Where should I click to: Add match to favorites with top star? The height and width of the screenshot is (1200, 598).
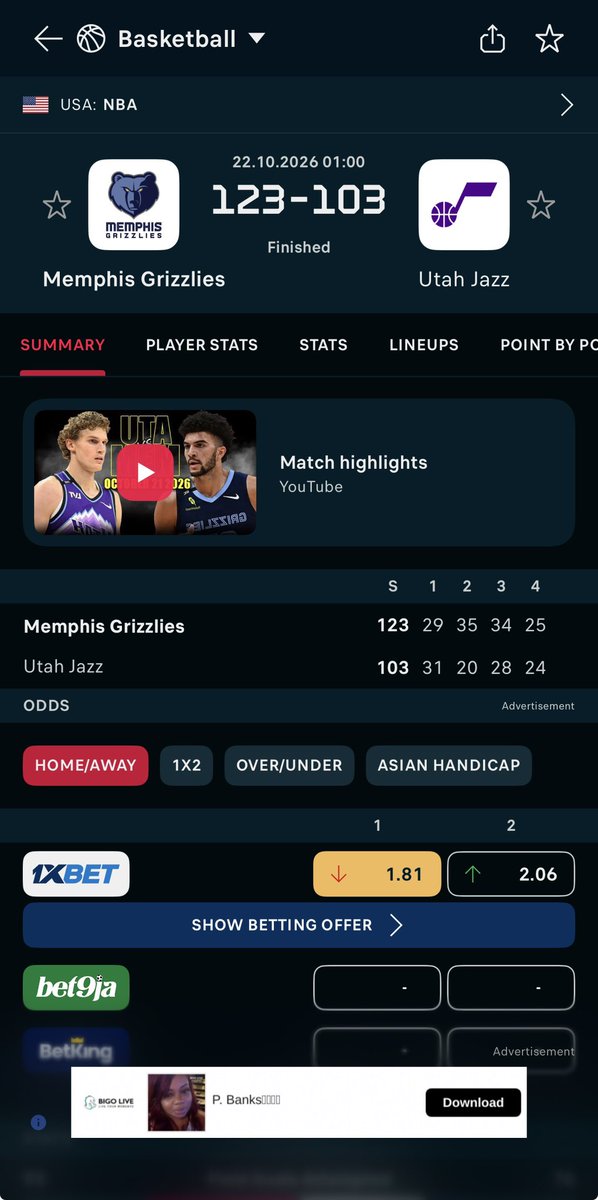[549, 39]
